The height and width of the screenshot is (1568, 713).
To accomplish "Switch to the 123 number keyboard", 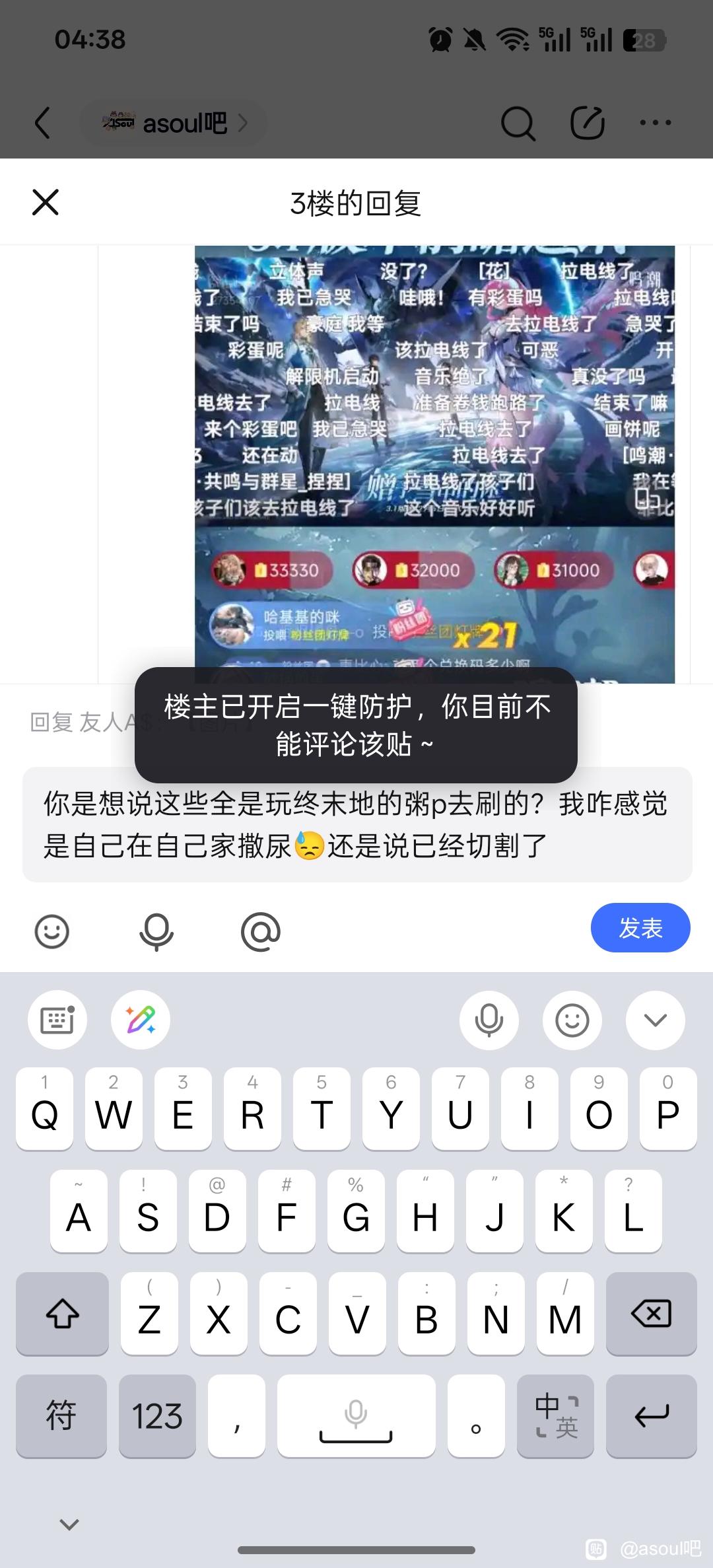I will click(x=157, y=1415).
